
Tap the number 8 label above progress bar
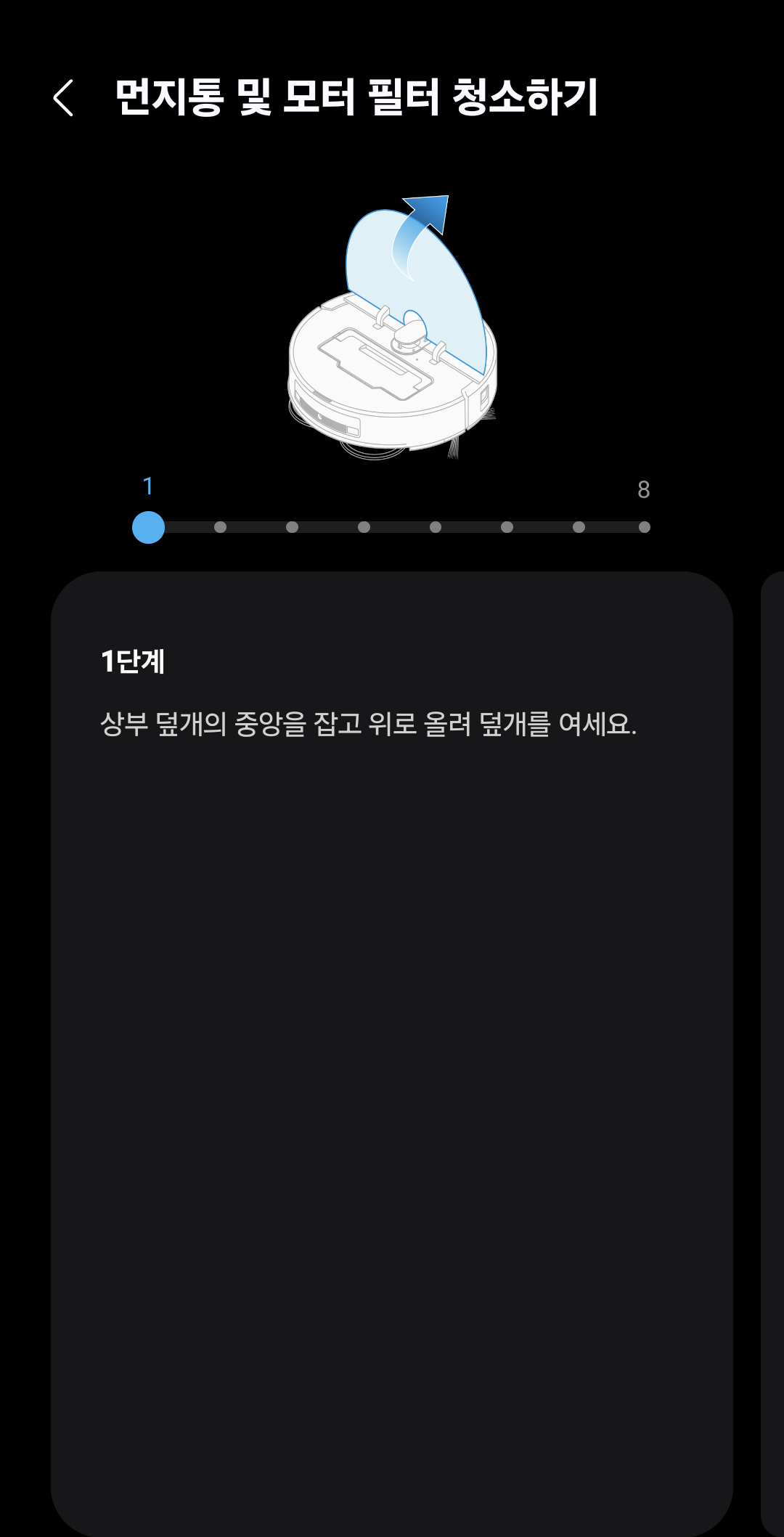(644, 486)
